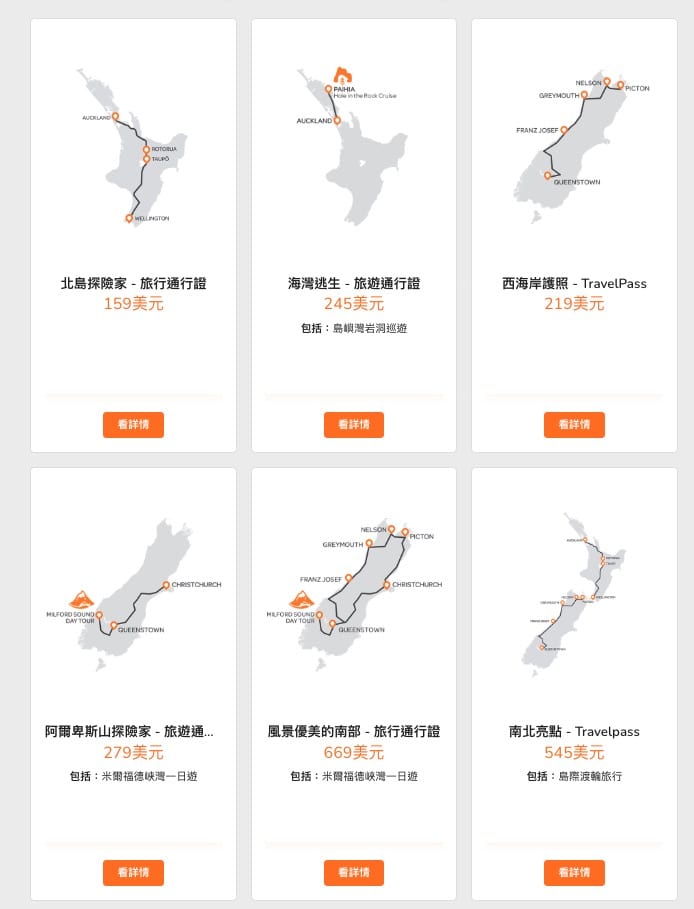The image size is (694, 909).
Task: See details of 阿爾卑斯山探險家 pass
Action: pyautogui.click(x=133, y=872)
